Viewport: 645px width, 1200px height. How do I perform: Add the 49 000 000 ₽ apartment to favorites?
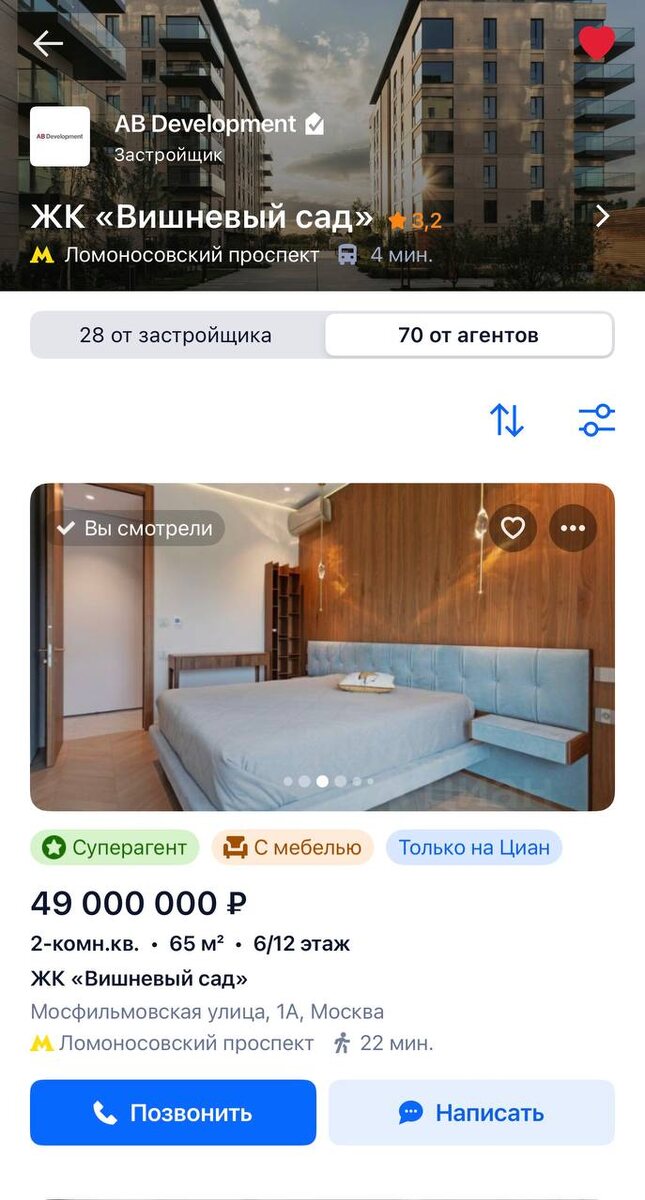pyautogui.click(x=513, y=528)
